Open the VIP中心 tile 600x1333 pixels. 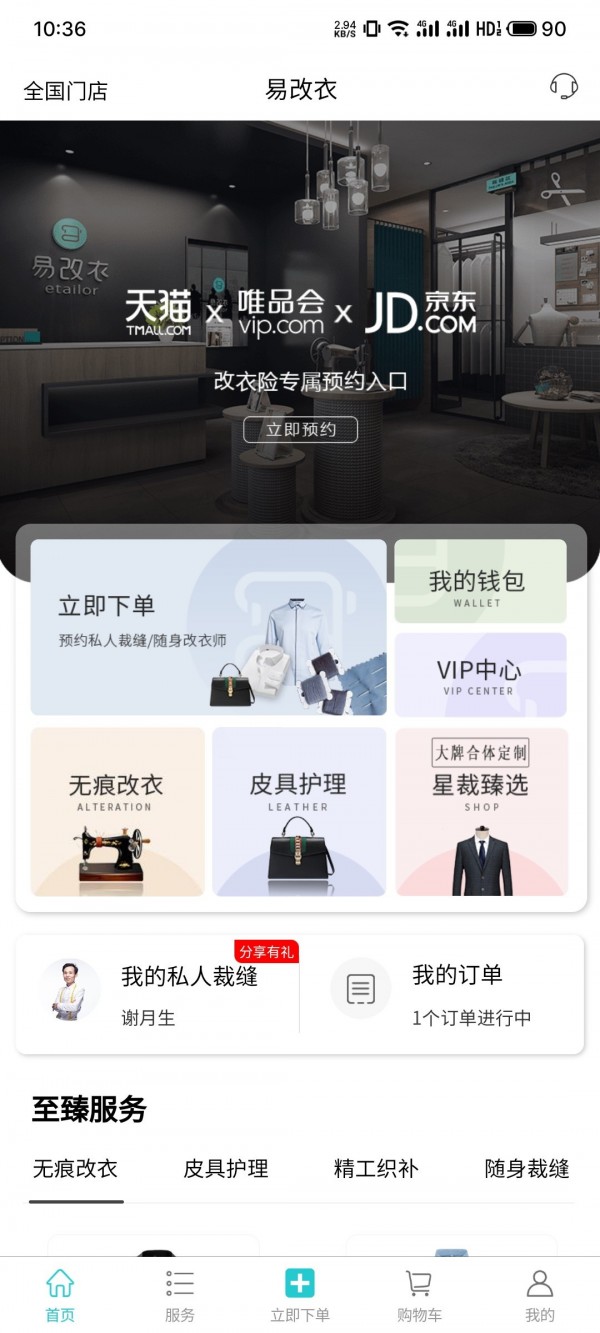point(480,675)
